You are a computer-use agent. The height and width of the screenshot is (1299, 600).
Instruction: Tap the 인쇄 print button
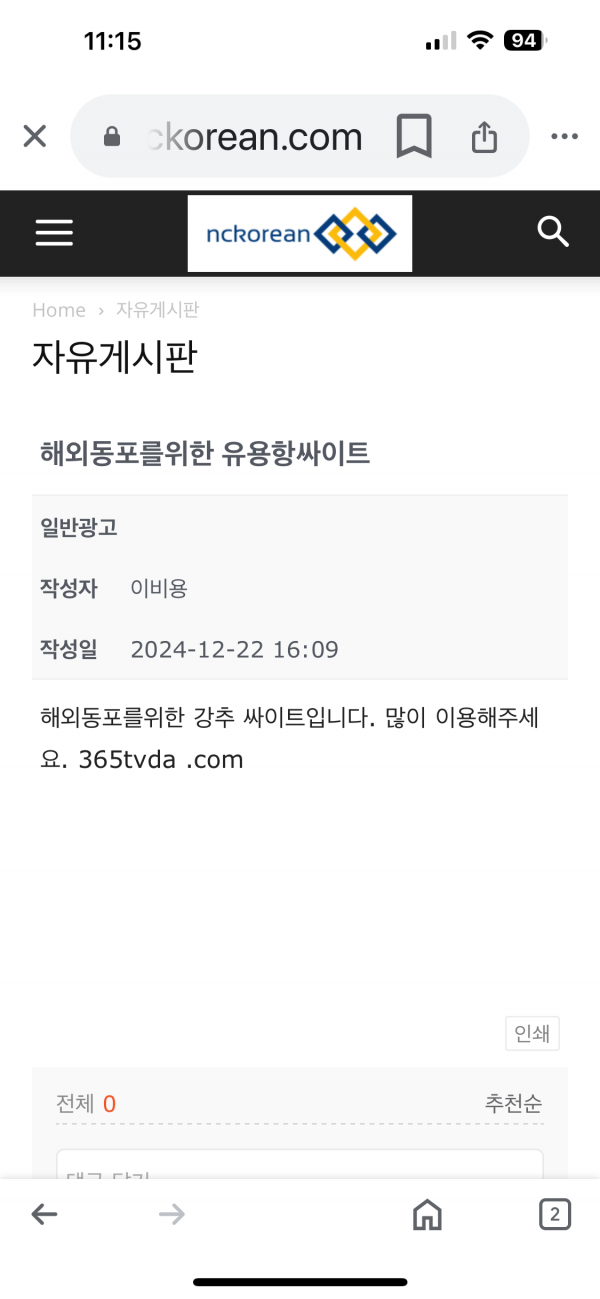pyautogui.click(x=532, y=1035)
